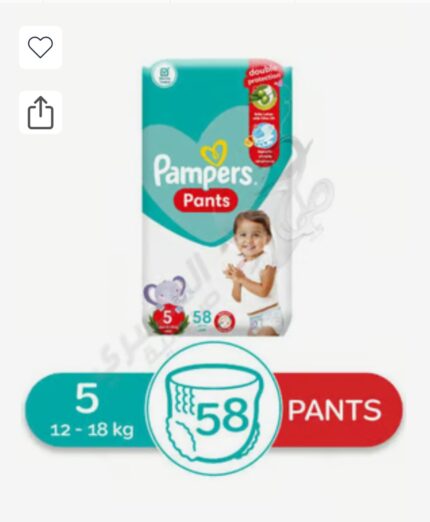Image resolution: width=430 pixels, height=522 pixels.
Task: Add the Pampers Pants to wishlist with the heart icon
Action: click(40, 47)
